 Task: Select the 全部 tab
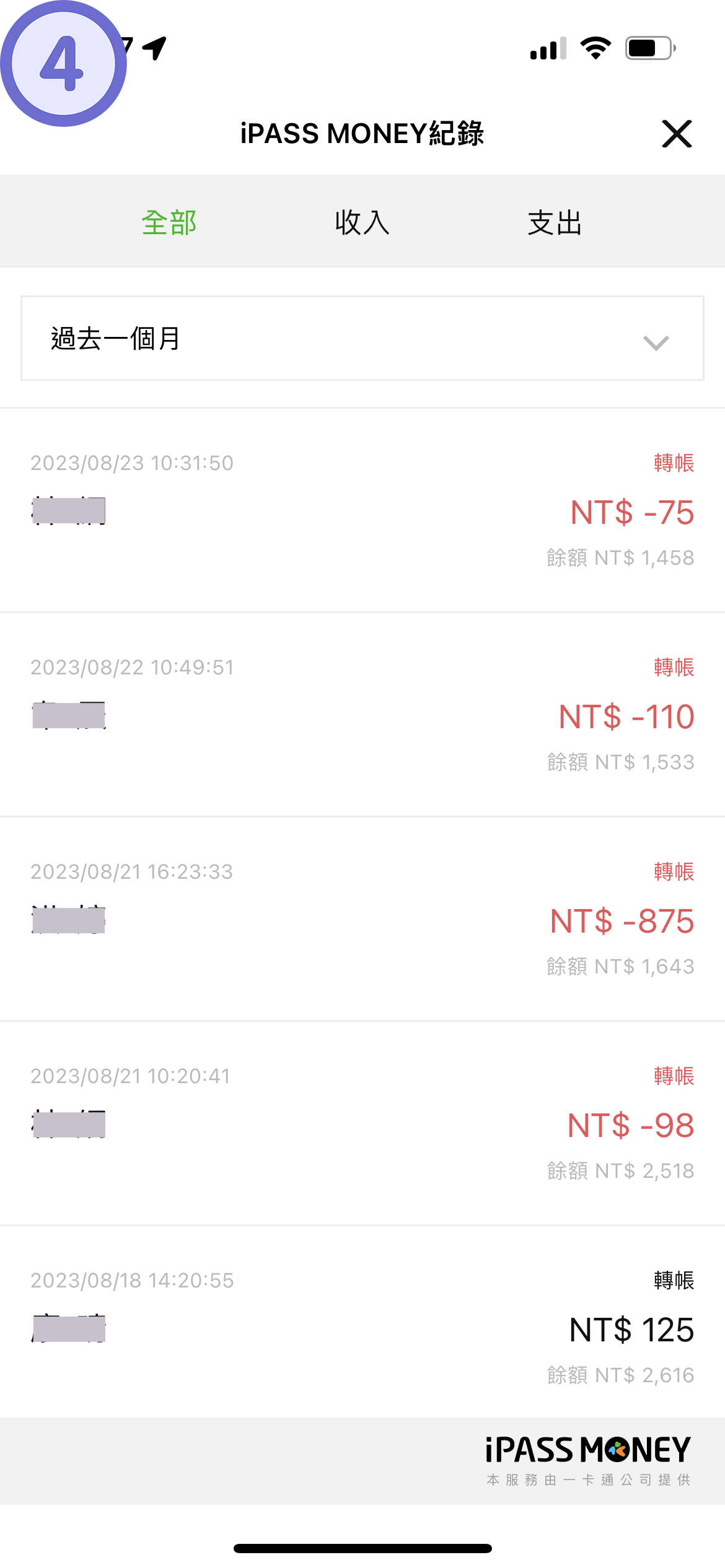[169, 223]
